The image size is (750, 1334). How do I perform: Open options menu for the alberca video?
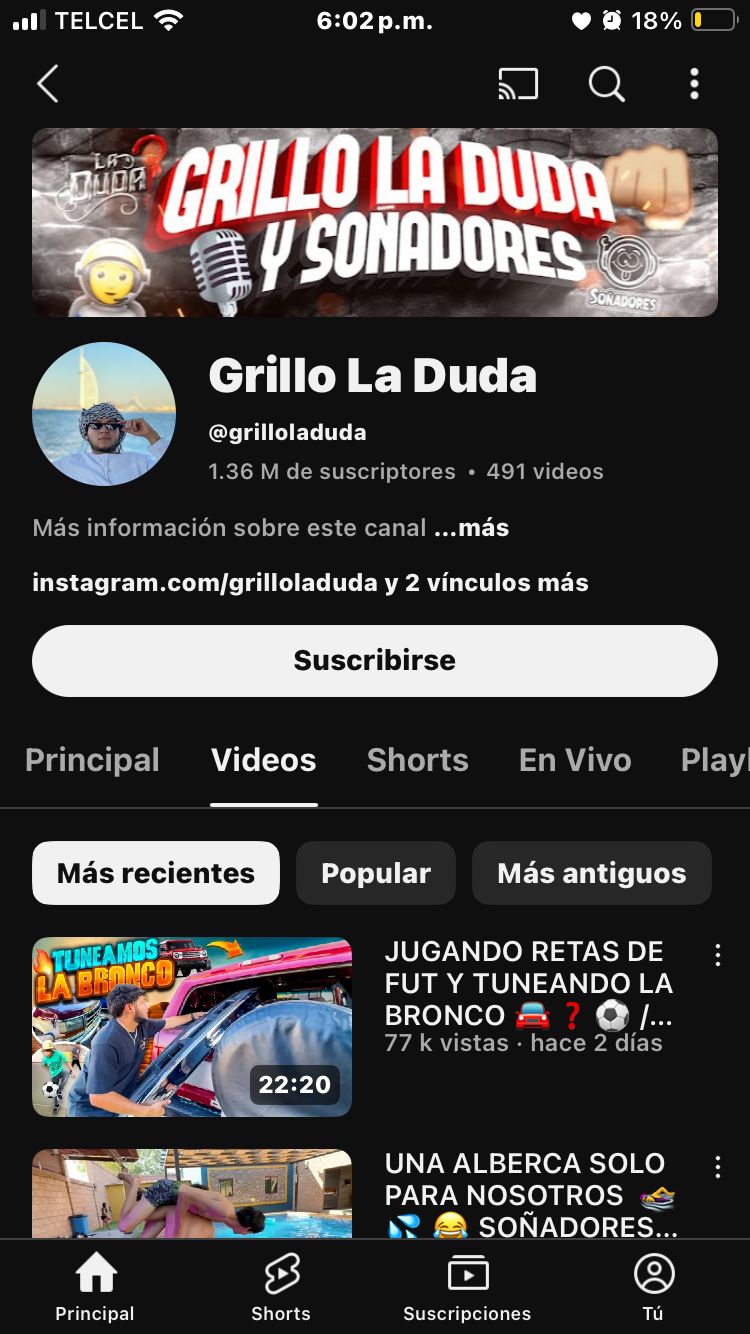click(718, 1166)
